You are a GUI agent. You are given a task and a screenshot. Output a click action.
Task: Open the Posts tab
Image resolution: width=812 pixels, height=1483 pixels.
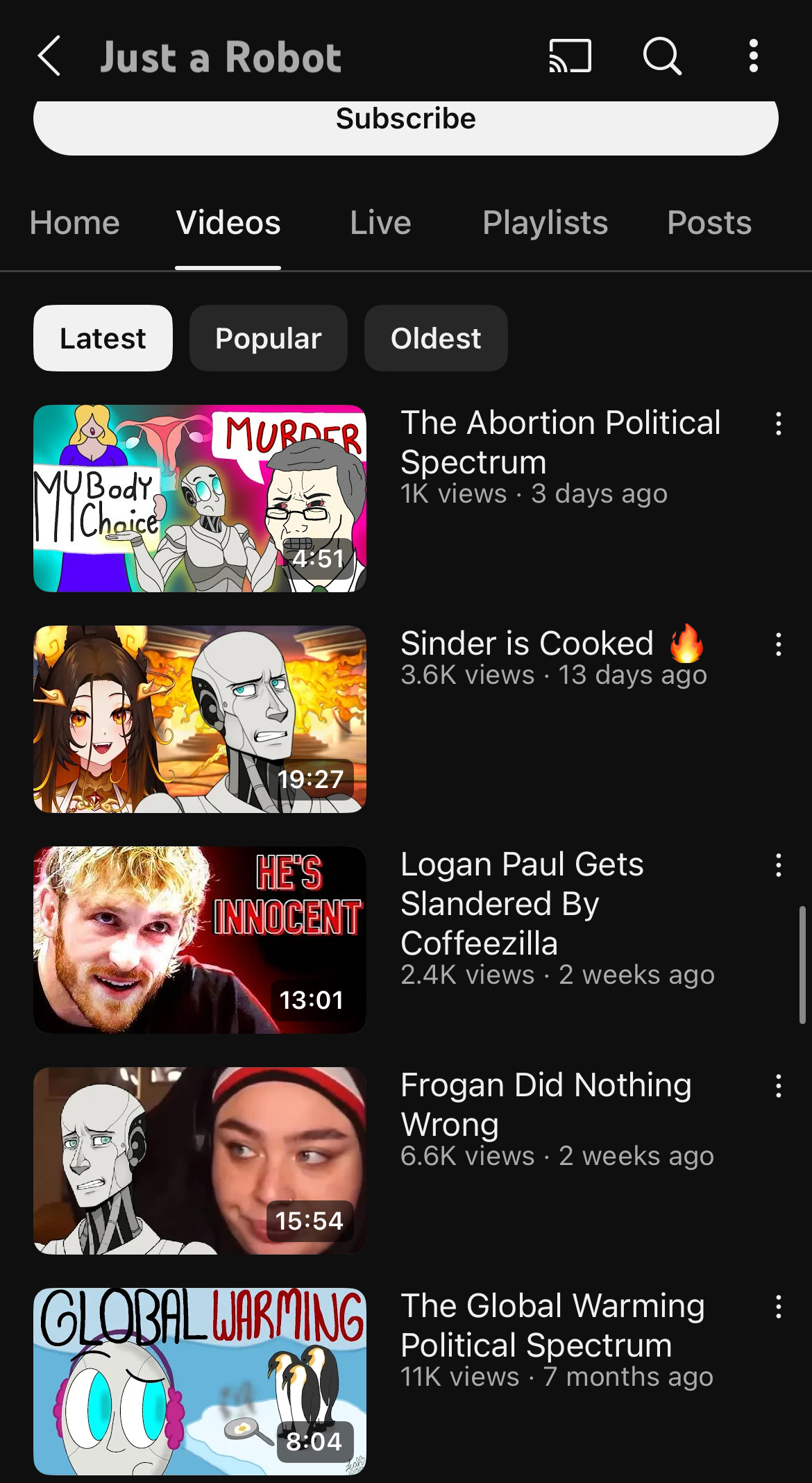point(709,223)
